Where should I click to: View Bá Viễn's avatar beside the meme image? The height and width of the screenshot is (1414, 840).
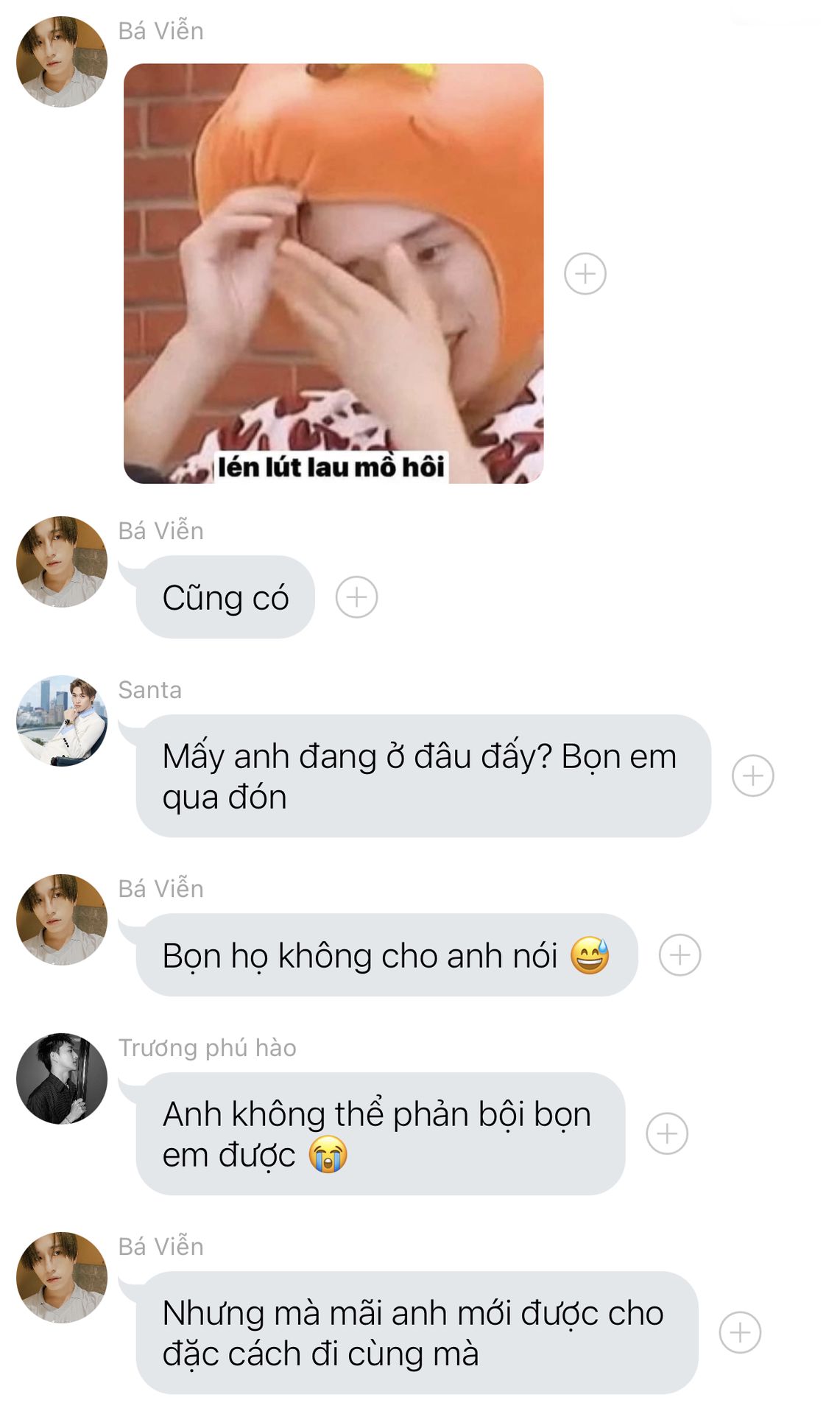[x=62, y=62]
